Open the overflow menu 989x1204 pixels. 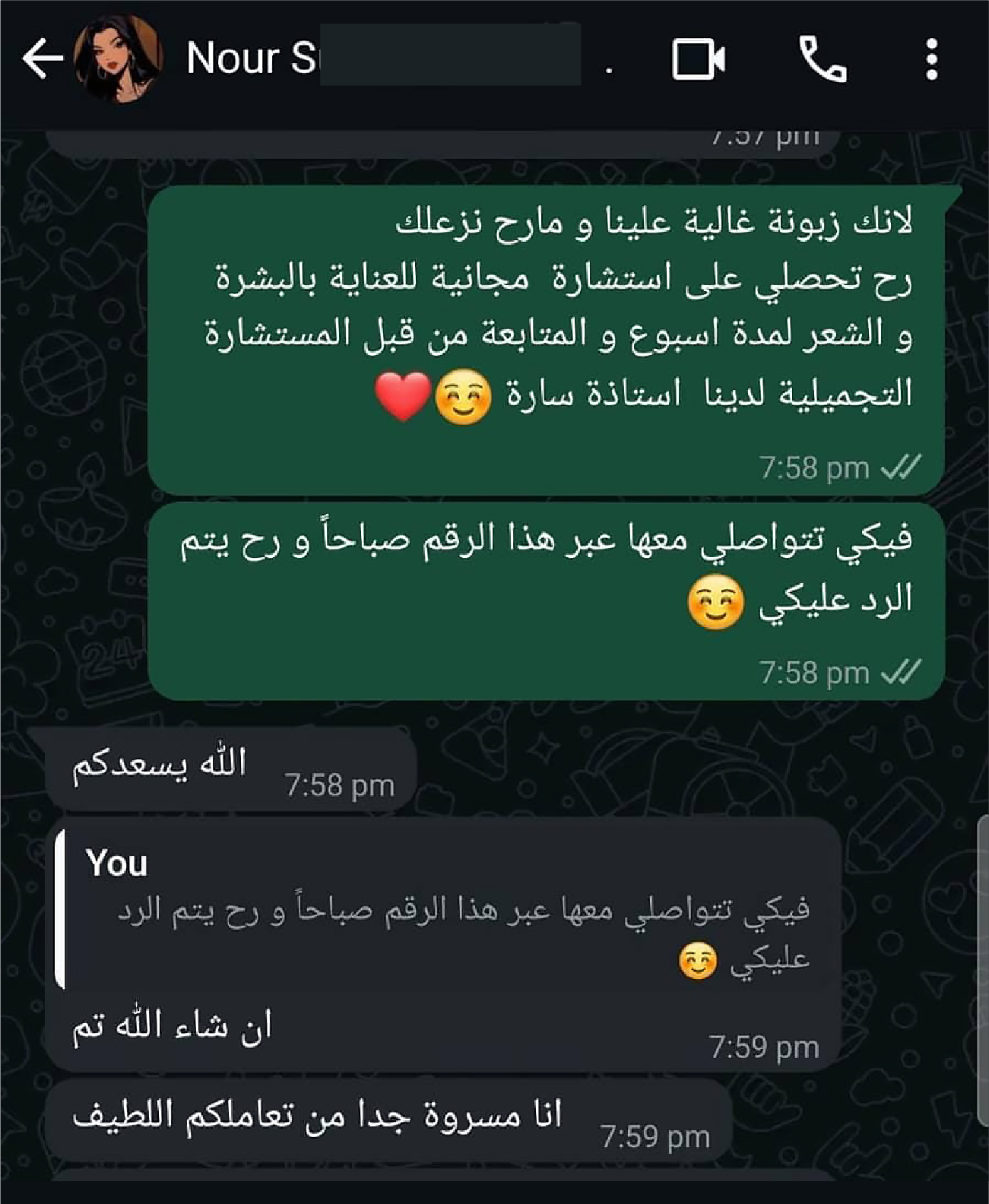pos(932,59)
